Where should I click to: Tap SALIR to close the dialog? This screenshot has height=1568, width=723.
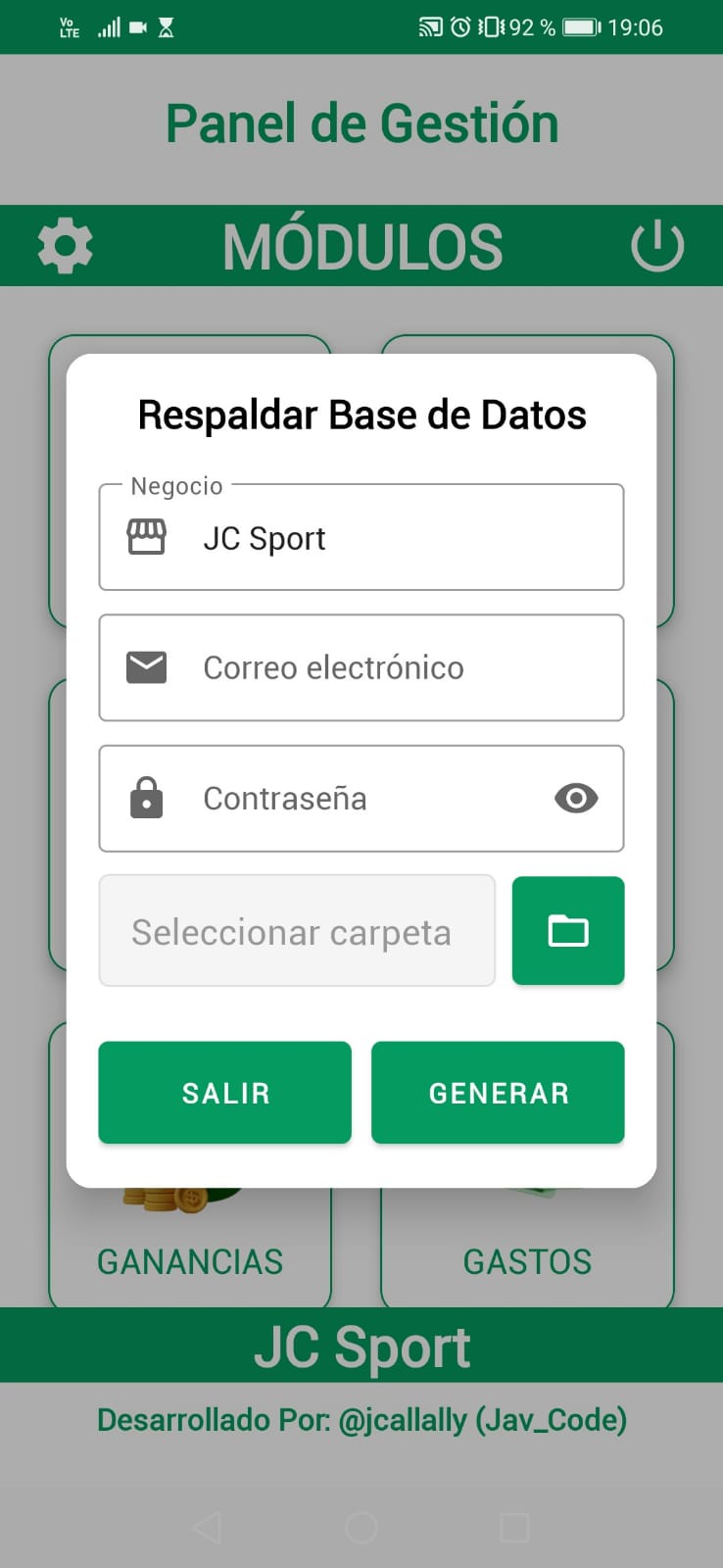(x=225, y=1093)
